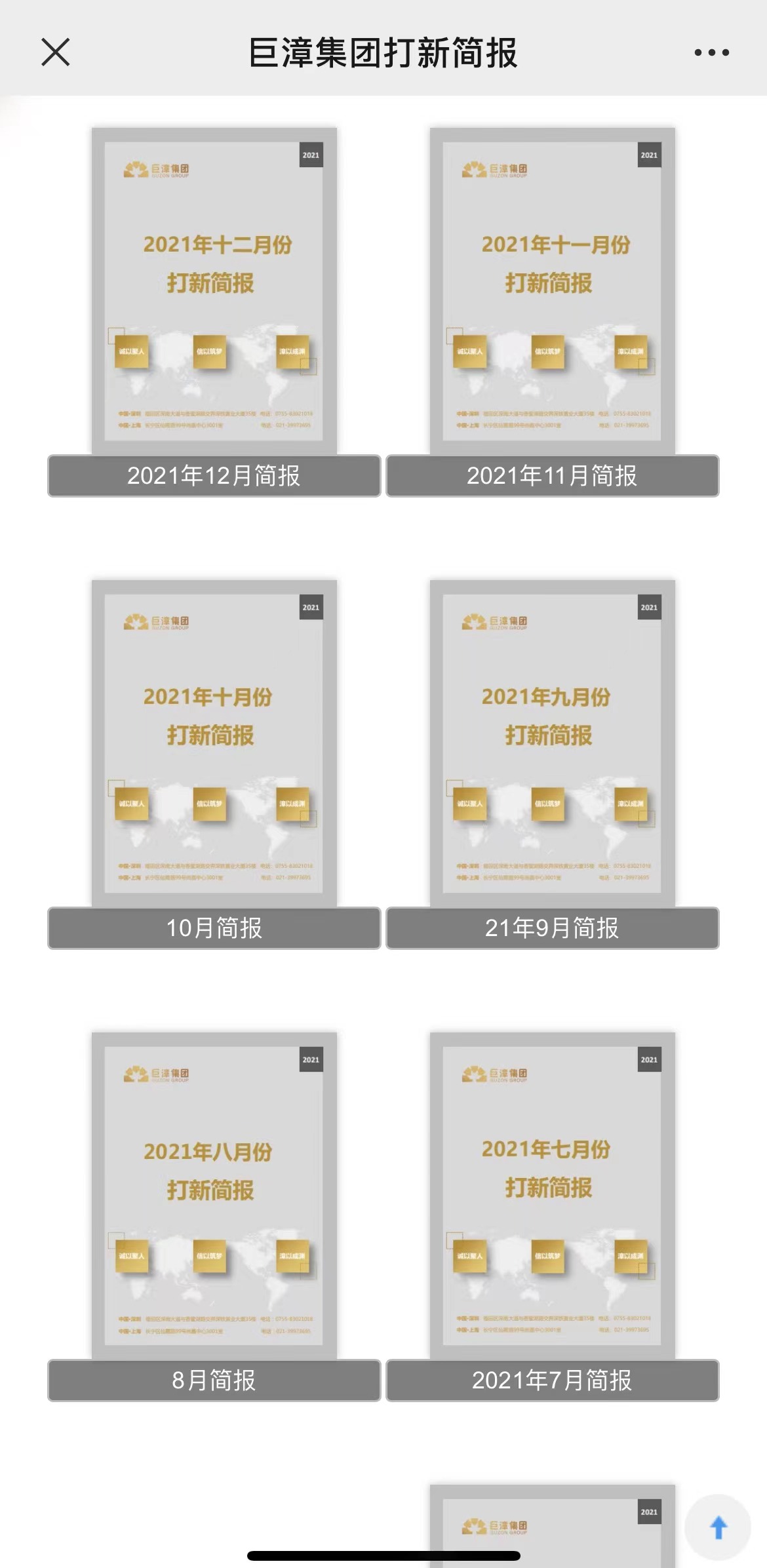This screenshot has height=1568, width=767.
Task: Tap the 2021年7月简报 button
Action: click(x=553, y=1381)
